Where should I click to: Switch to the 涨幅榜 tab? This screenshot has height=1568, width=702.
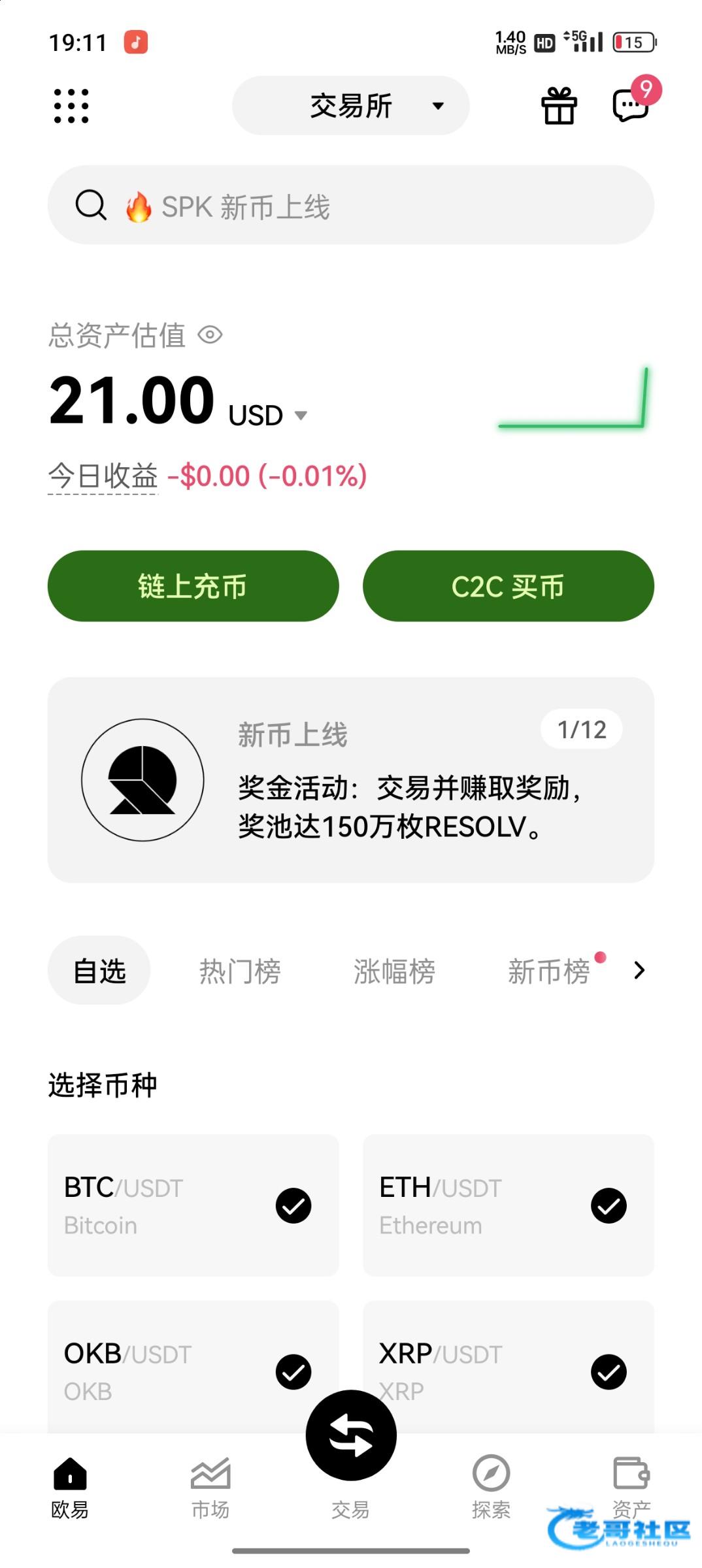click(394, 971)
